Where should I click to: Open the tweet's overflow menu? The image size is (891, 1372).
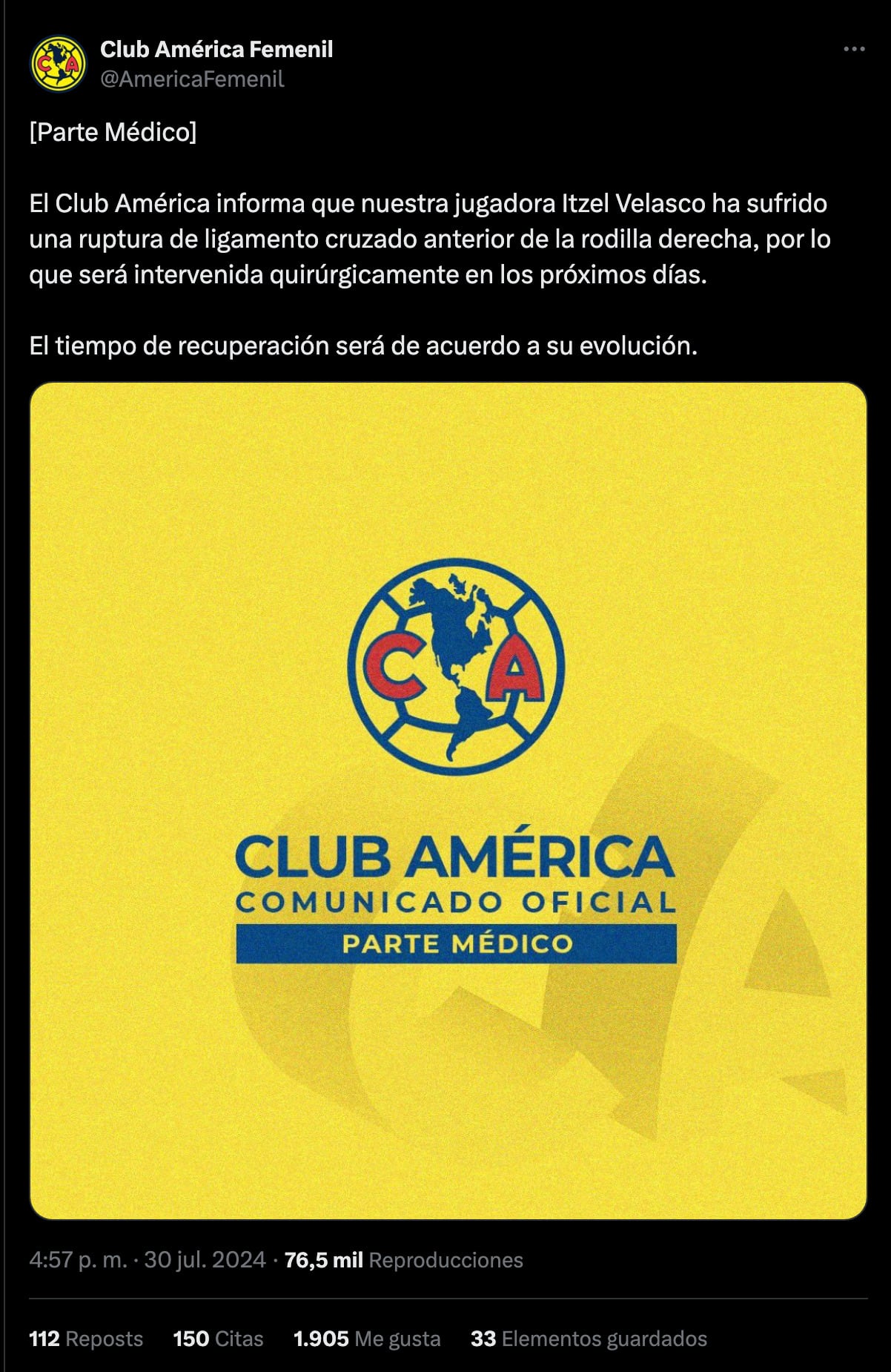click(854, 50)
